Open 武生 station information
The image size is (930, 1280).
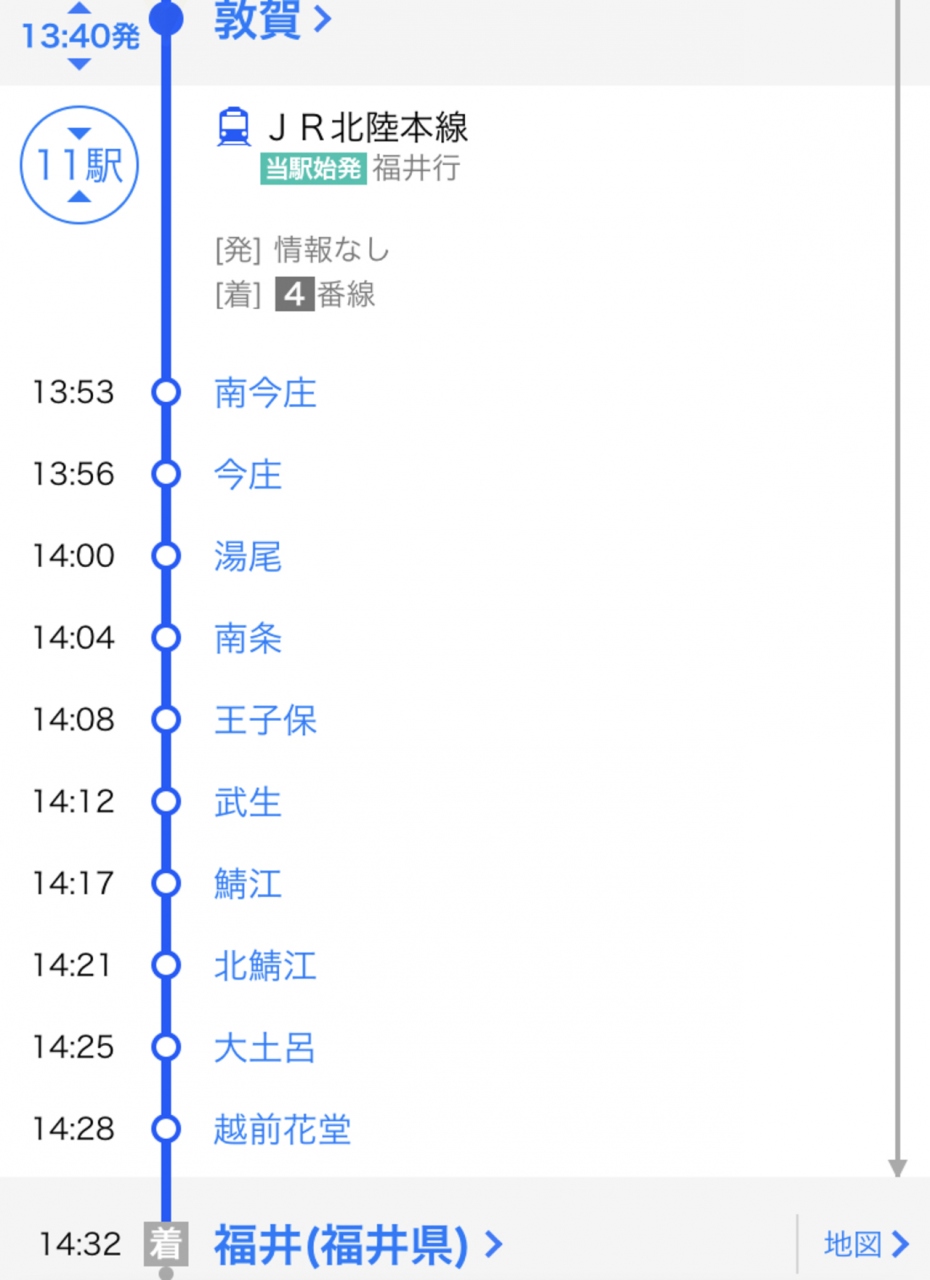[248, 803]
